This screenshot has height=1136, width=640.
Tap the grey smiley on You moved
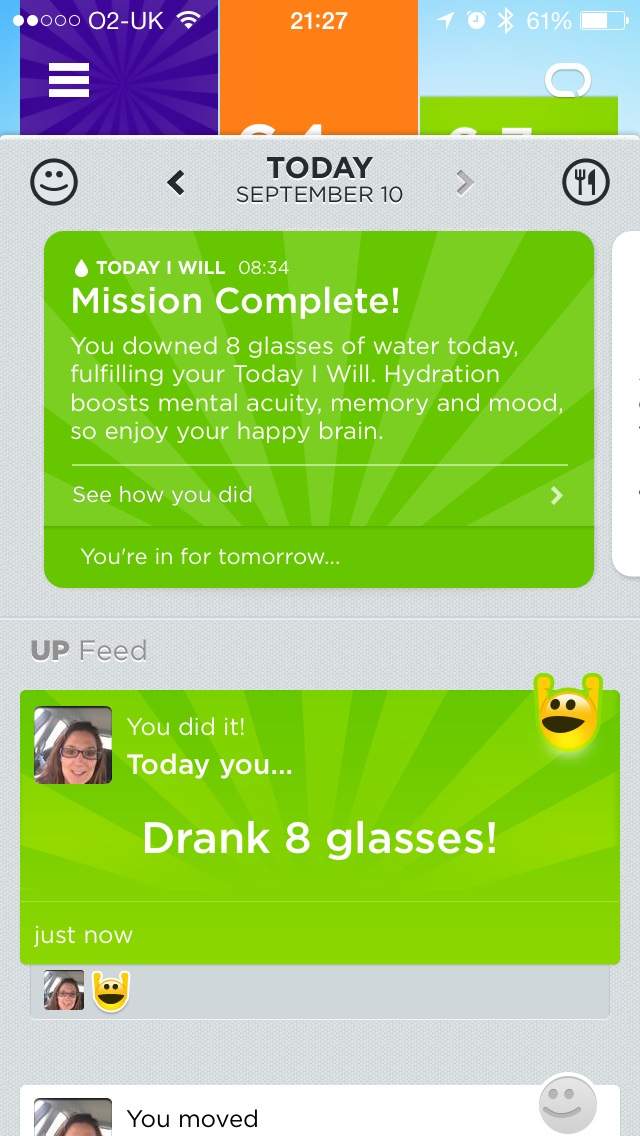tap(567, 1104)
